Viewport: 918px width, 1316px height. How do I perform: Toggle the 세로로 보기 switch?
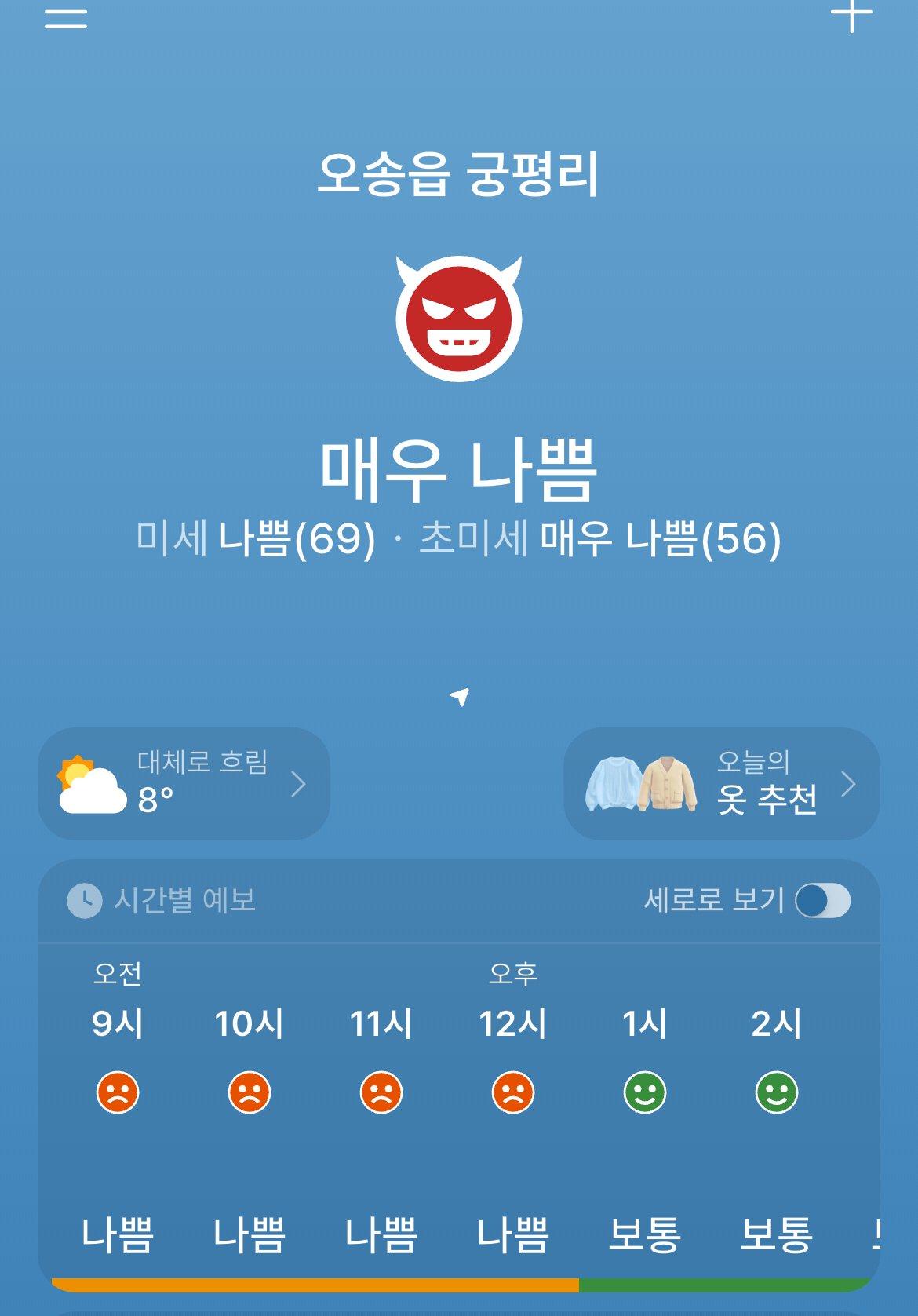click(822, 900)
